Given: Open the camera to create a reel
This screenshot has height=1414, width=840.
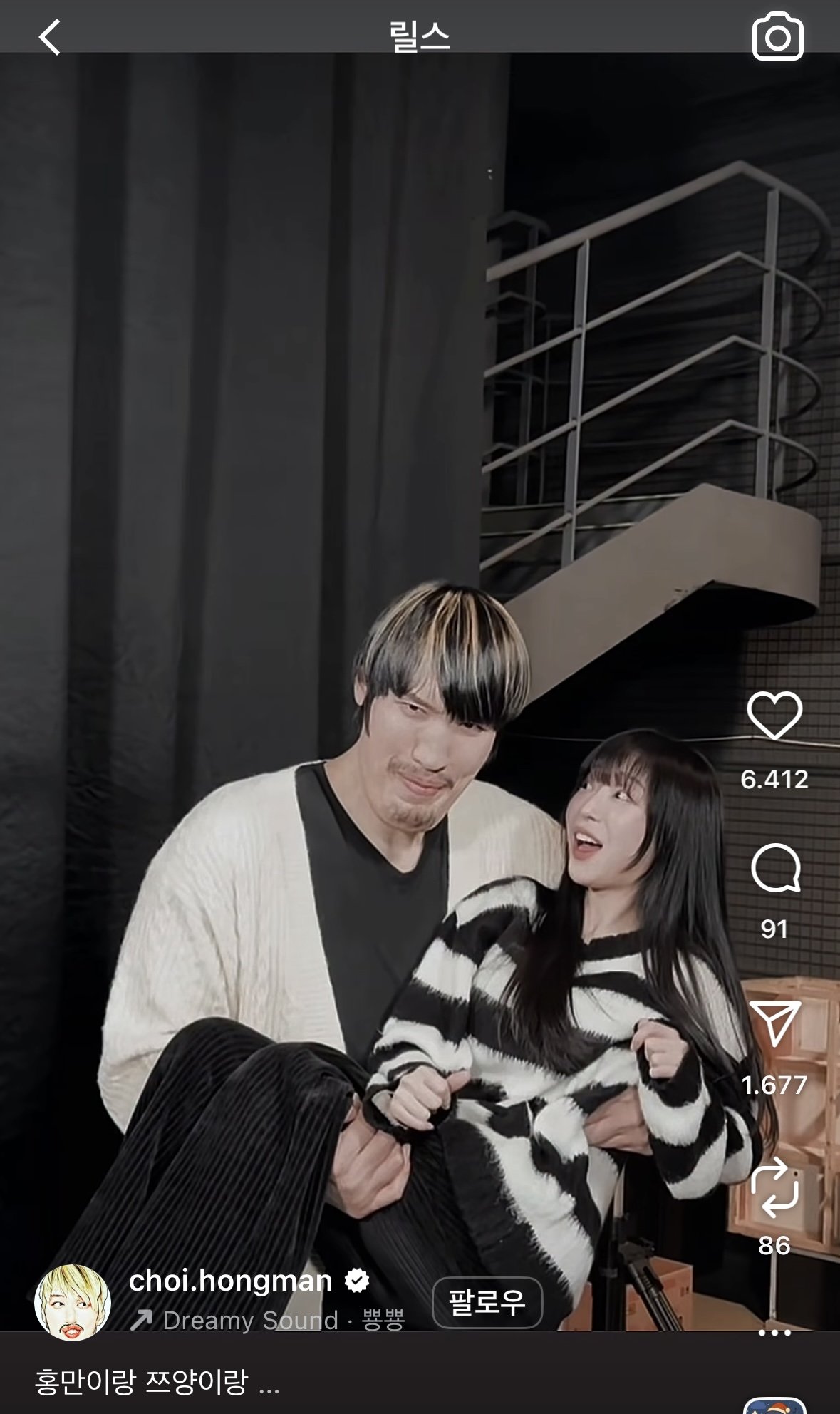Looking at the screenshot, I should click(x=777, y=37).
